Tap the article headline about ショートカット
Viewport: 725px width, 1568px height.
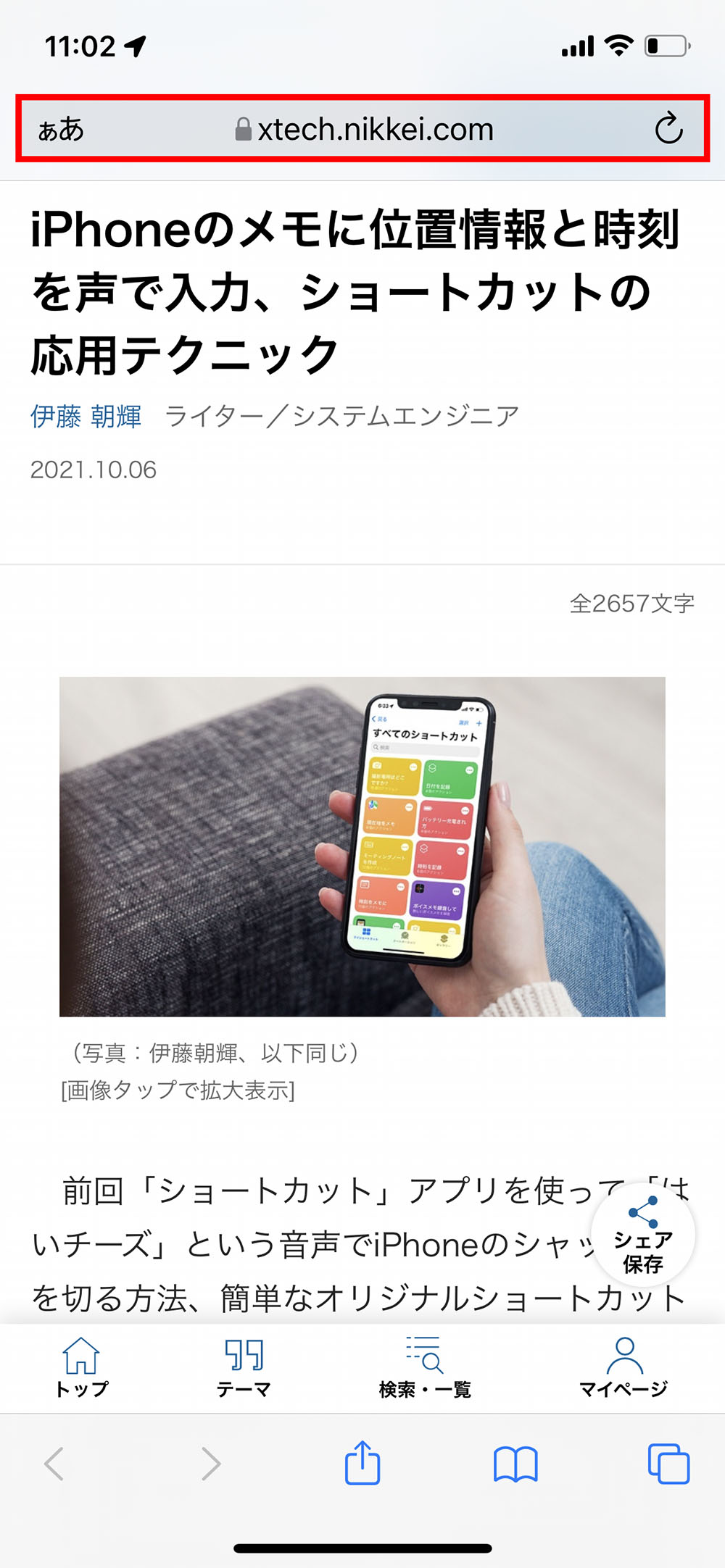355,288
